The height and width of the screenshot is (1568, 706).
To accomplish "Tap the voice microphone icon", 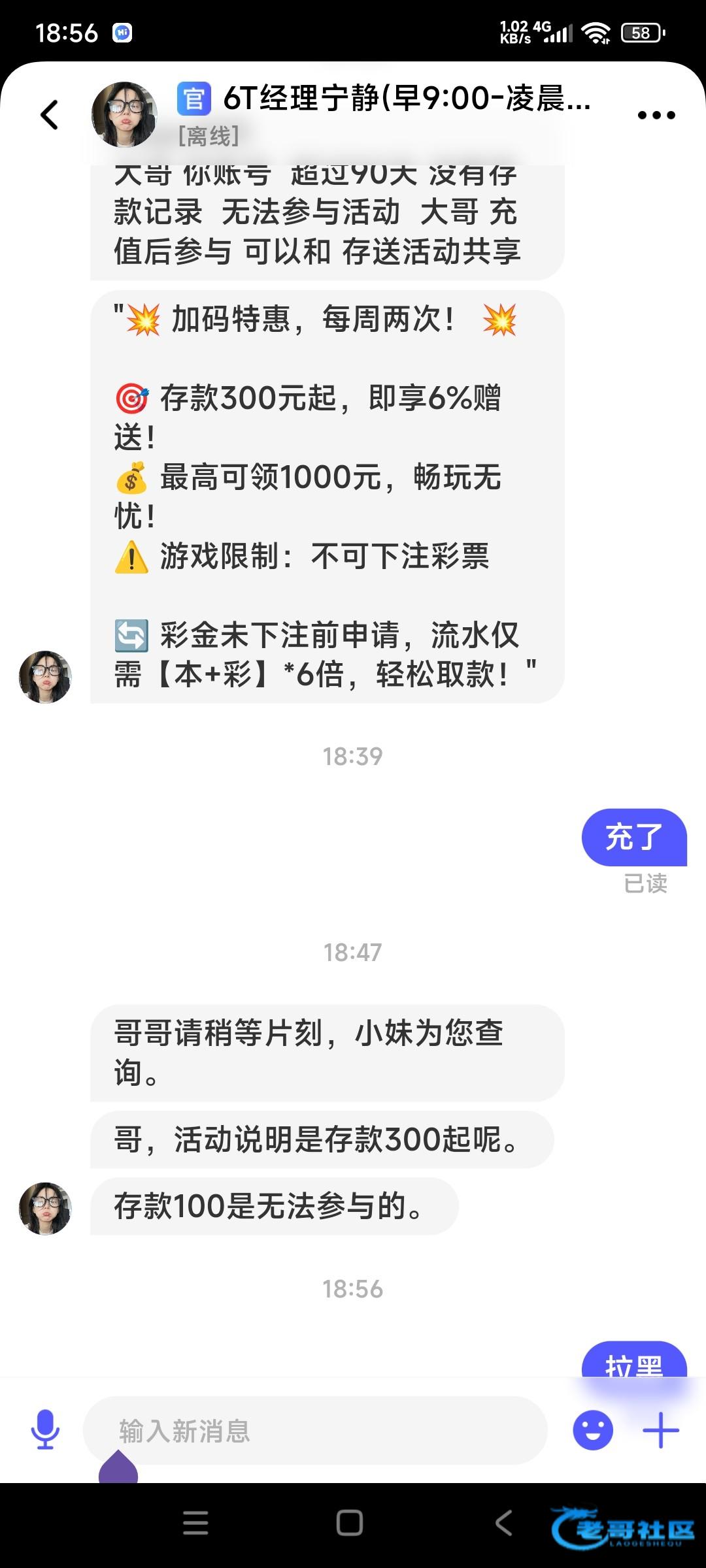I will [45, 1429].
